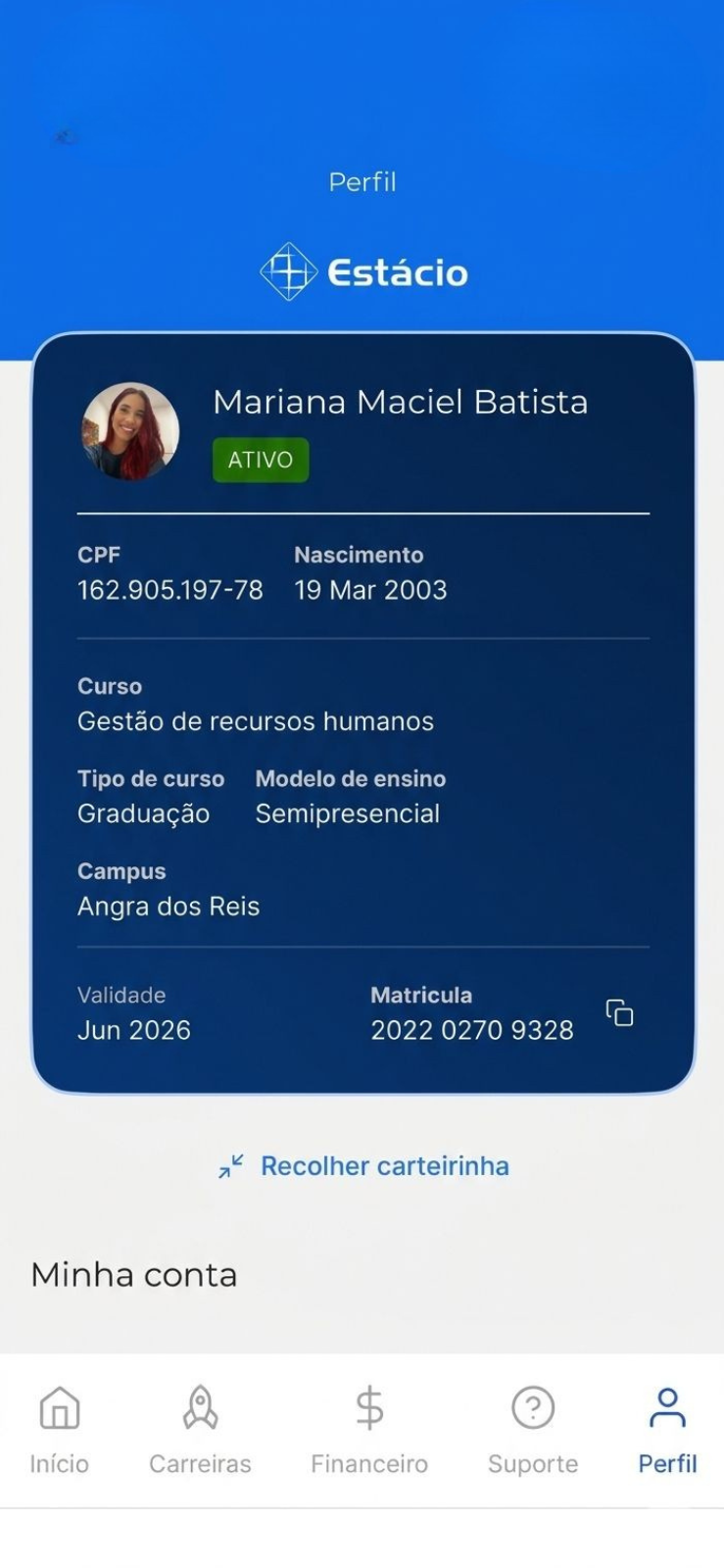Switch to the Financeiro tab

pyautogui.click(x=367, y=1431)
